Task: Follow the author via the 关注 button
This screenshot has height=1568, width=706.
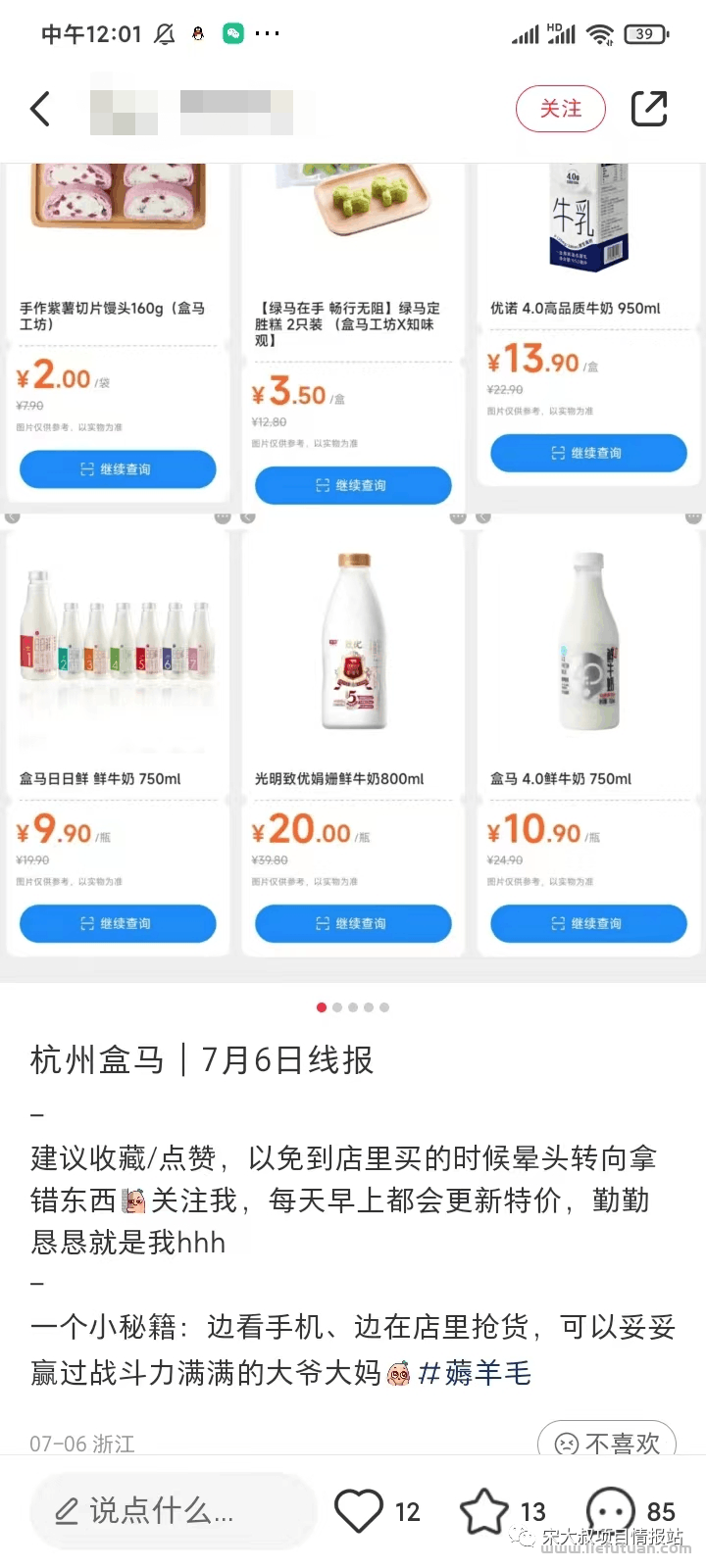Action: point(561,109)
